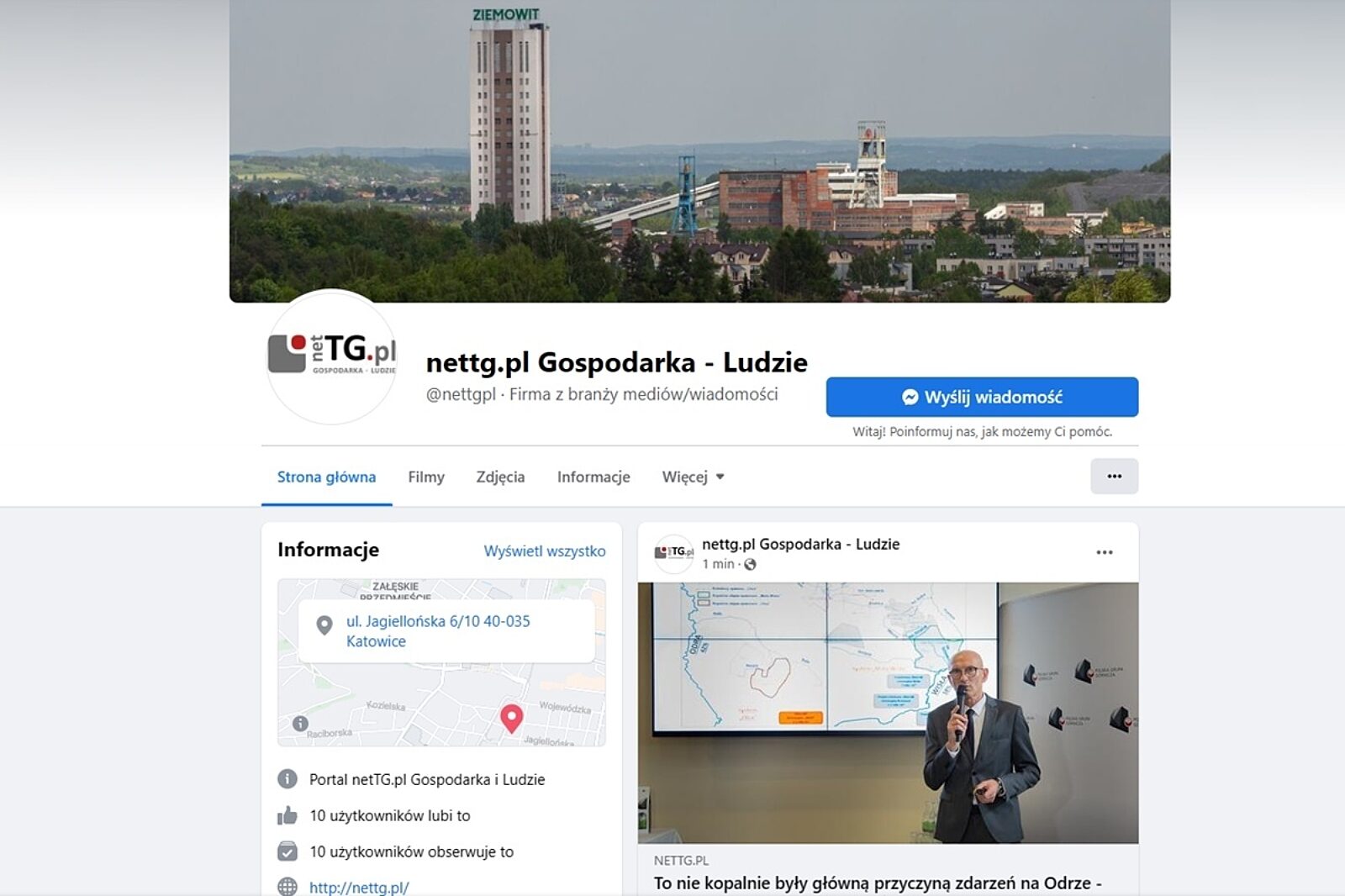Open post author nettg.pl Gospodarka - Ludzie
This screenshot has height=896, width=1345.
coord(800,544)
